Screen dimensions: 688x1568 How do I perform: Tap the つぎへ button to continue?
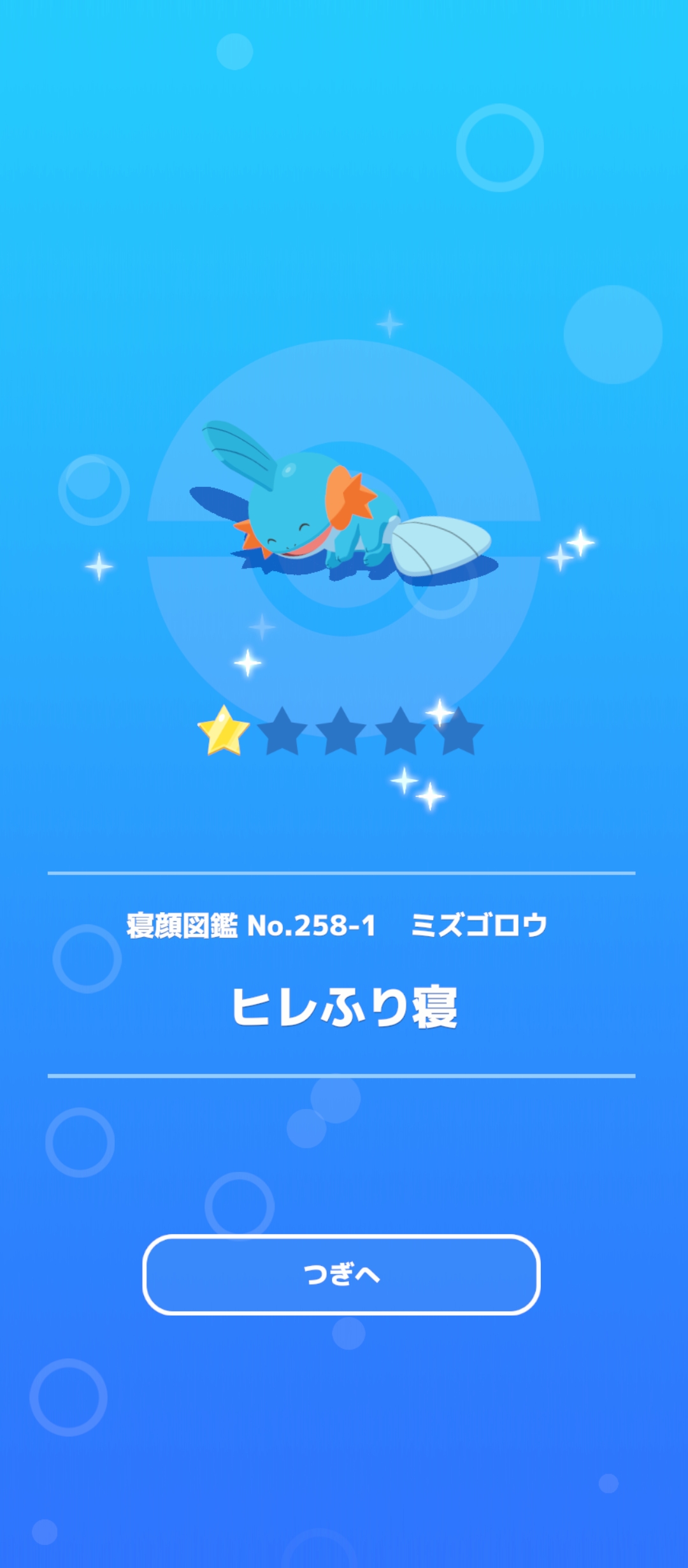[341, 1275]
